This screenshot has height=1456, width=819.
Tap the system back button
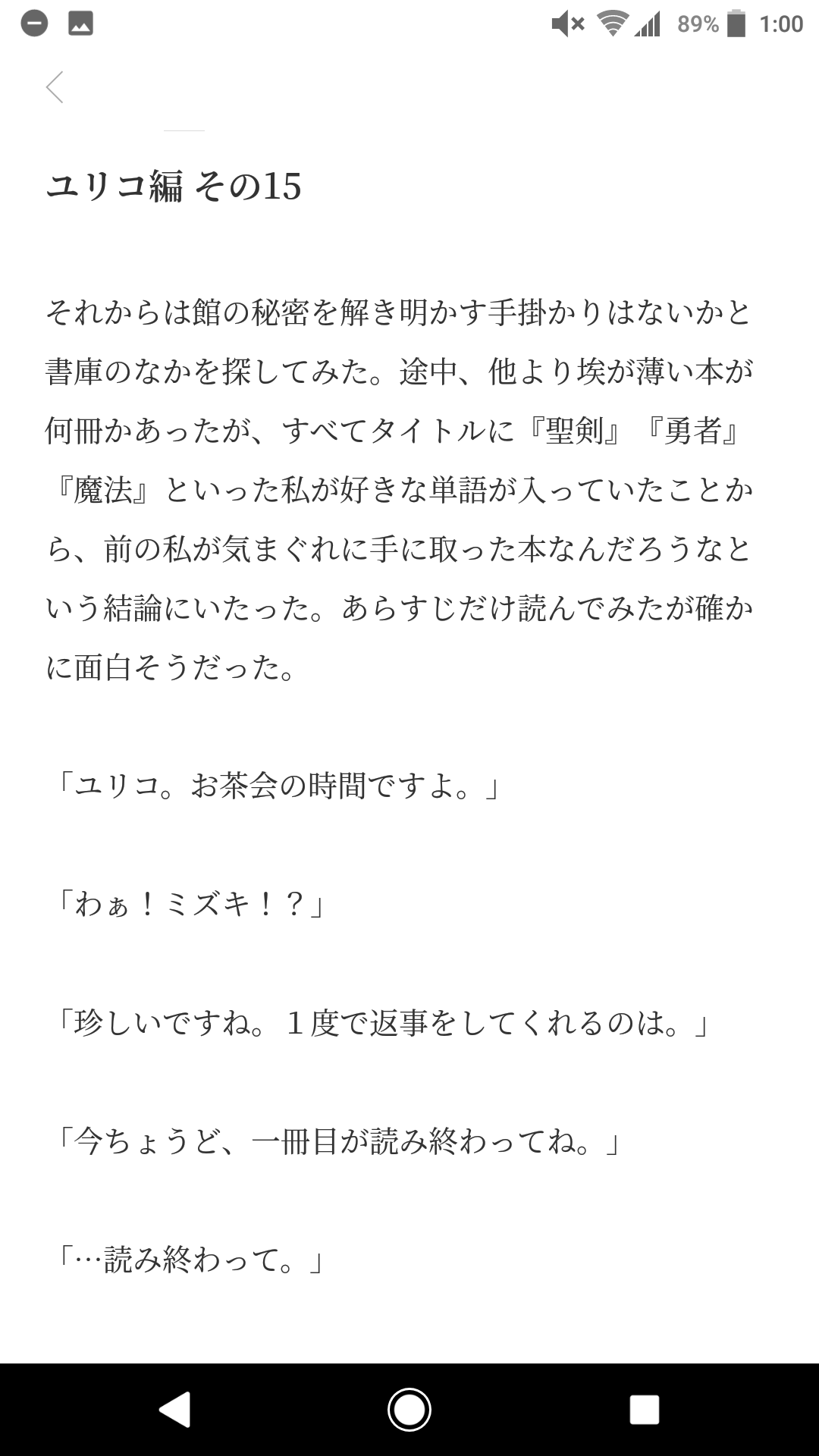[174, 1410]
